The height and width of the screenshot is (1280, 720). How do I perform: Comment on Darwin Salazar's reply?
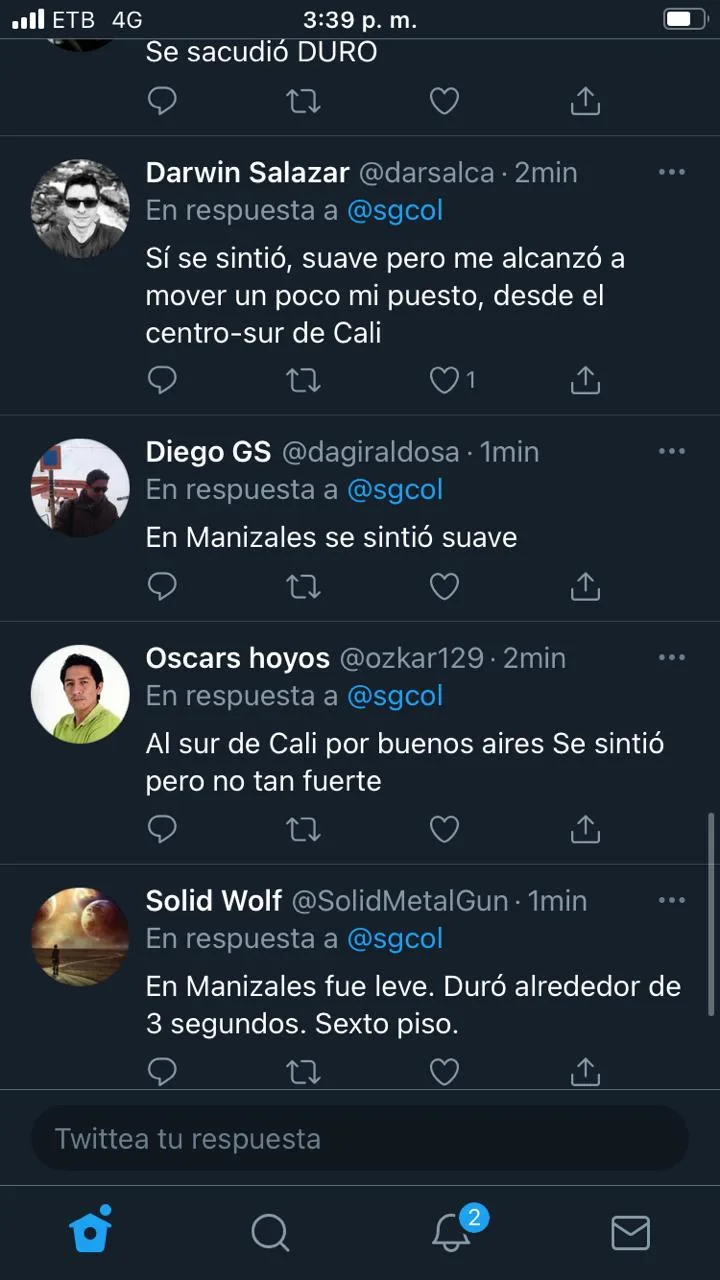point(162,380)
